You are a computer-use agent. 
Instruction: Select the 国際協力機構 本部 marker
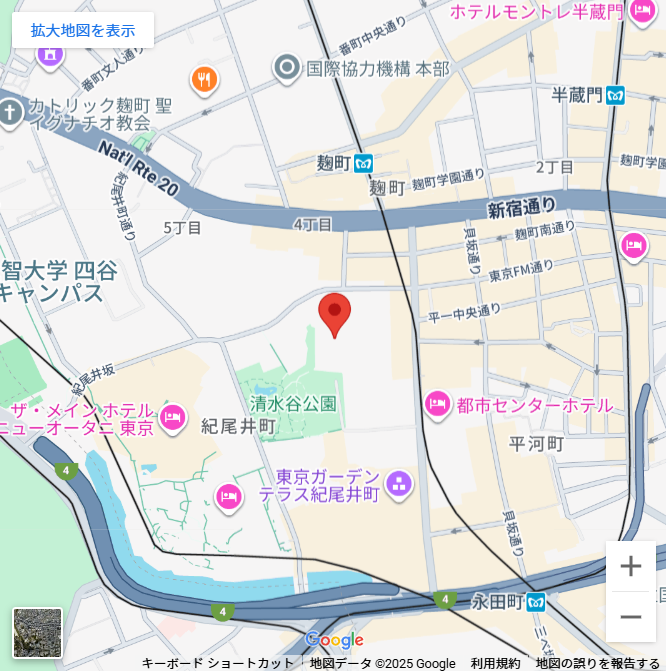(x=287, y=68)
